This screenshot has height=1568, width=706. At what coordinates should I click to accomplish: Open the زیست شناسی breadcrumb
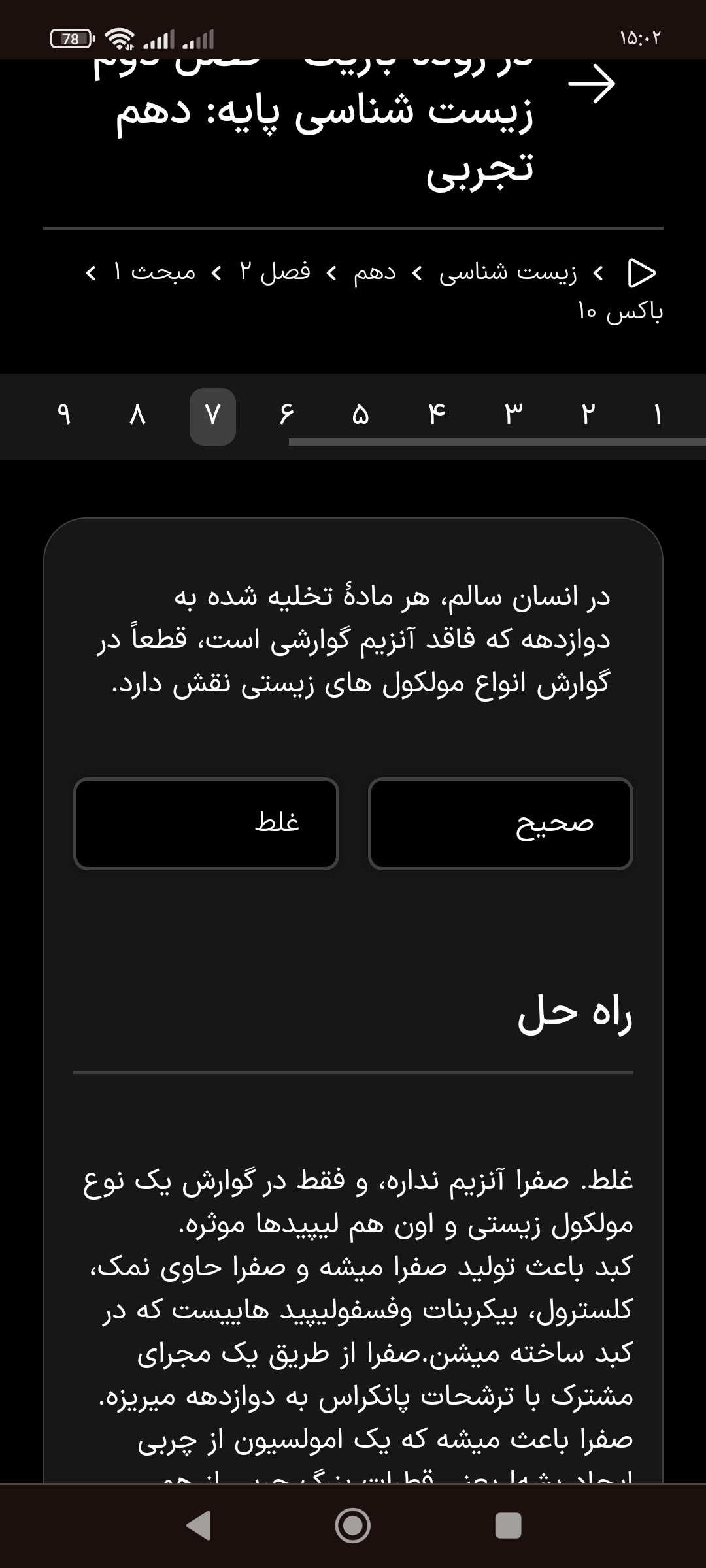click(508, 272)
